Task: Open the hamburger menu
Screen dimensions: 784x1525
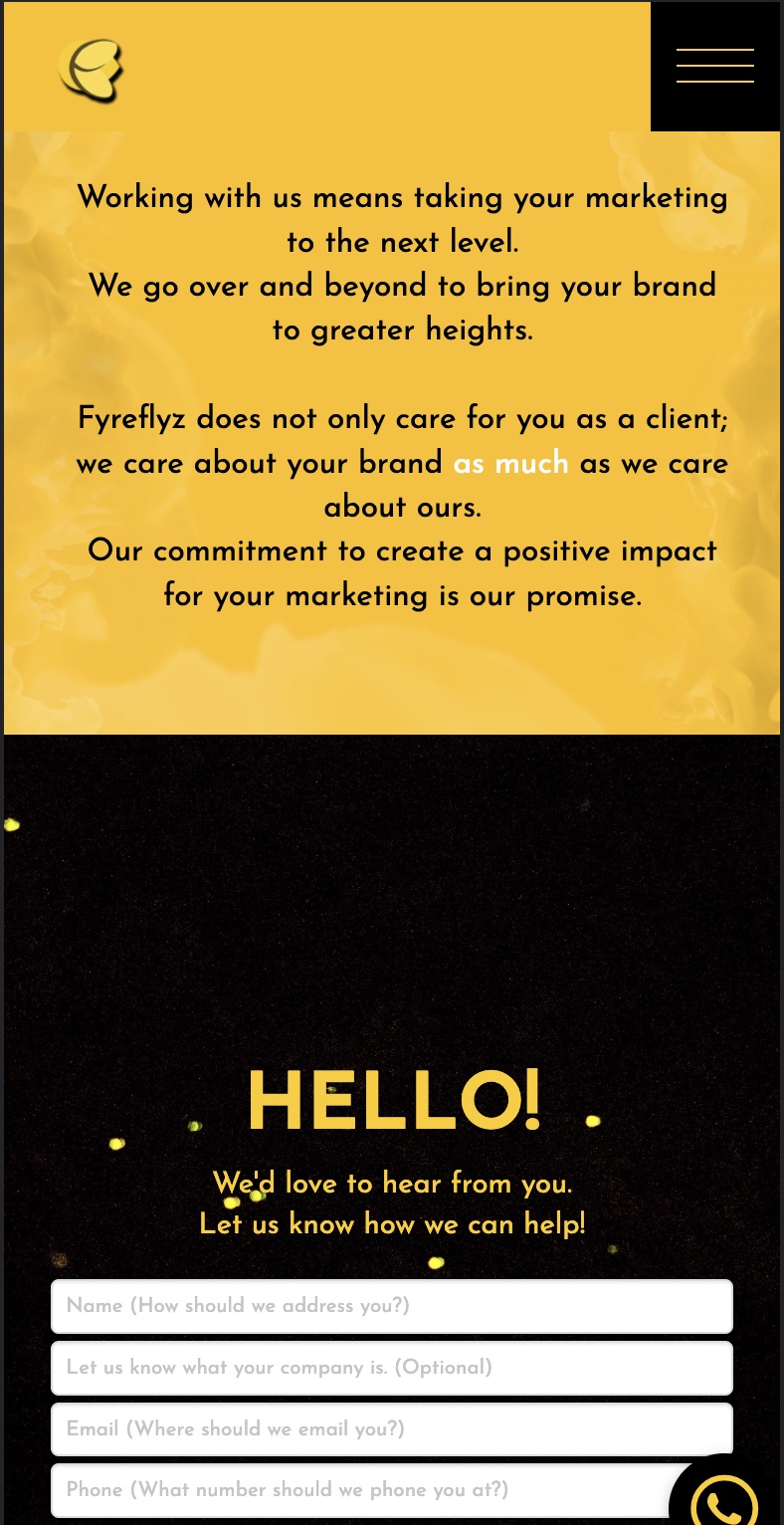Action: (715, 66)
